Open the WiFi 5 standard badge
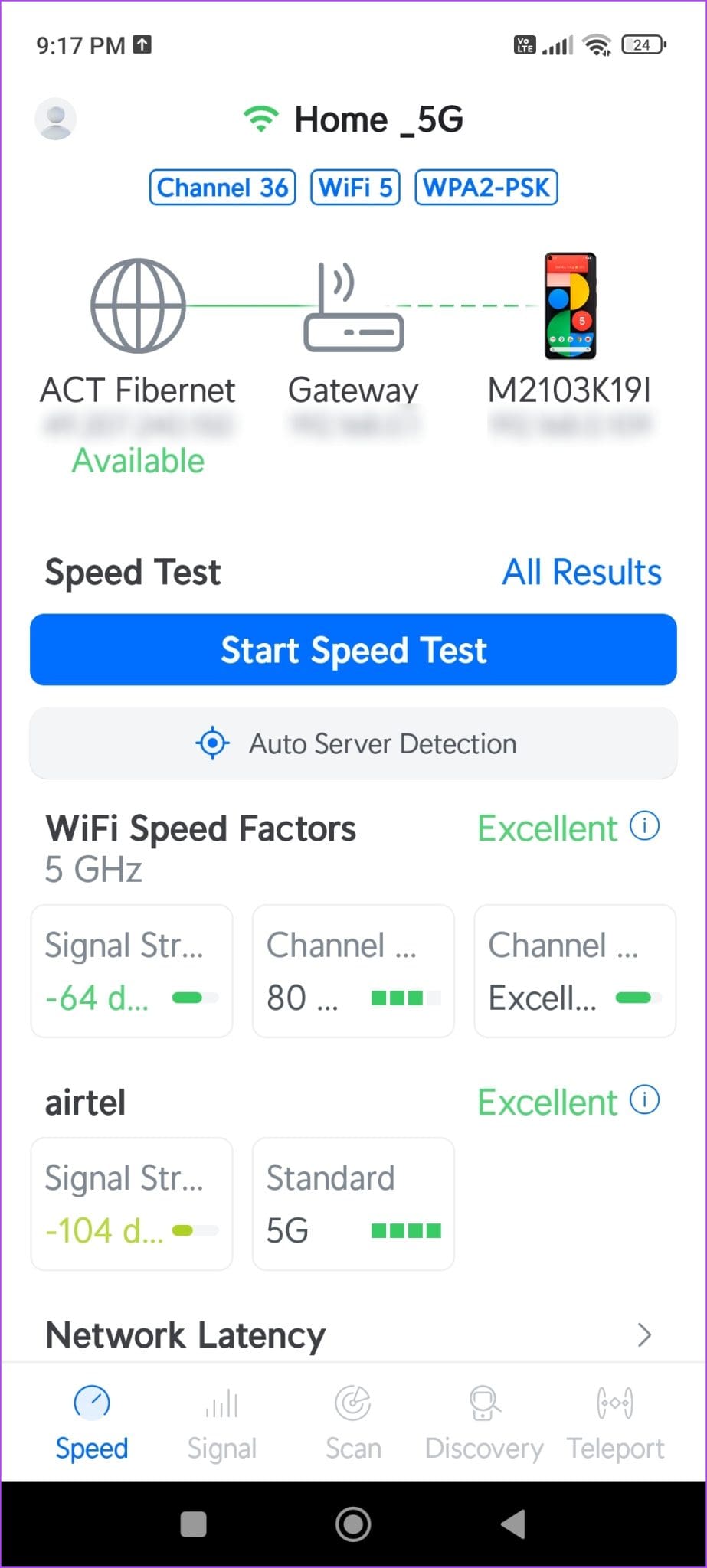Viewport: 707px width, 1568px height. (354, 188)
